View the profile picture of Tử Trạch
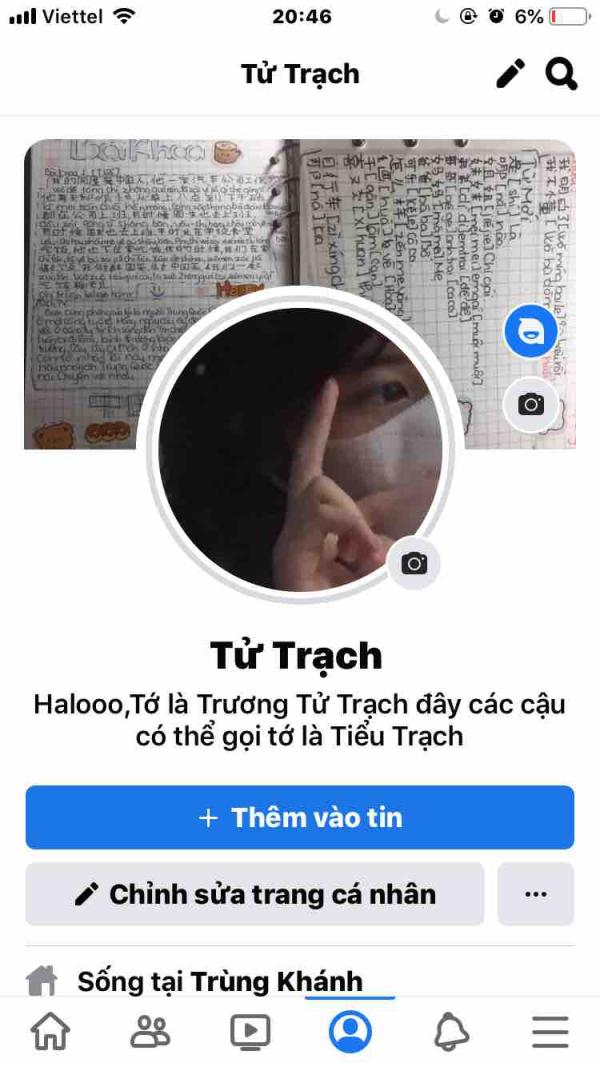600x1067 pixels. [x=290, y=450]
